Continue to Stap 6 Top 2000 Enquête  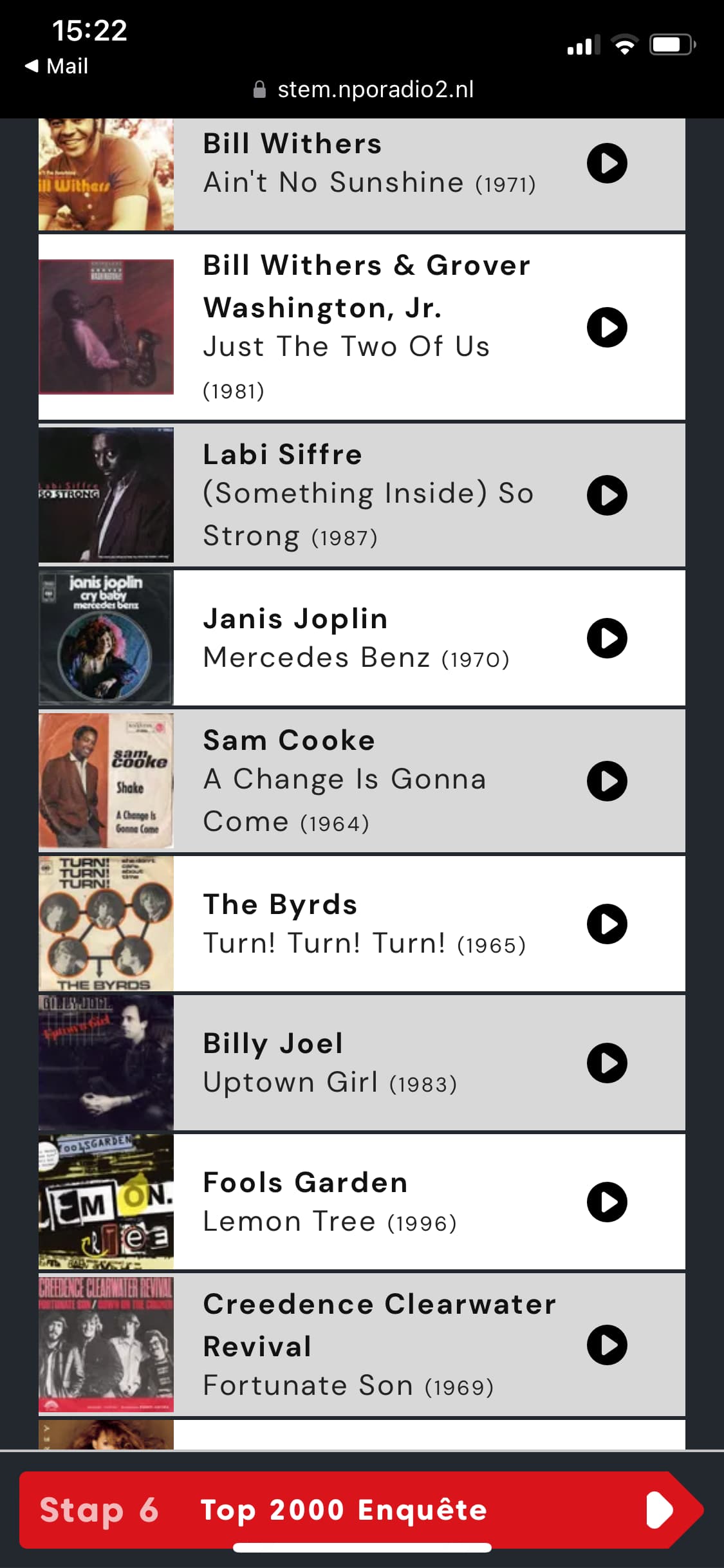360,1510
